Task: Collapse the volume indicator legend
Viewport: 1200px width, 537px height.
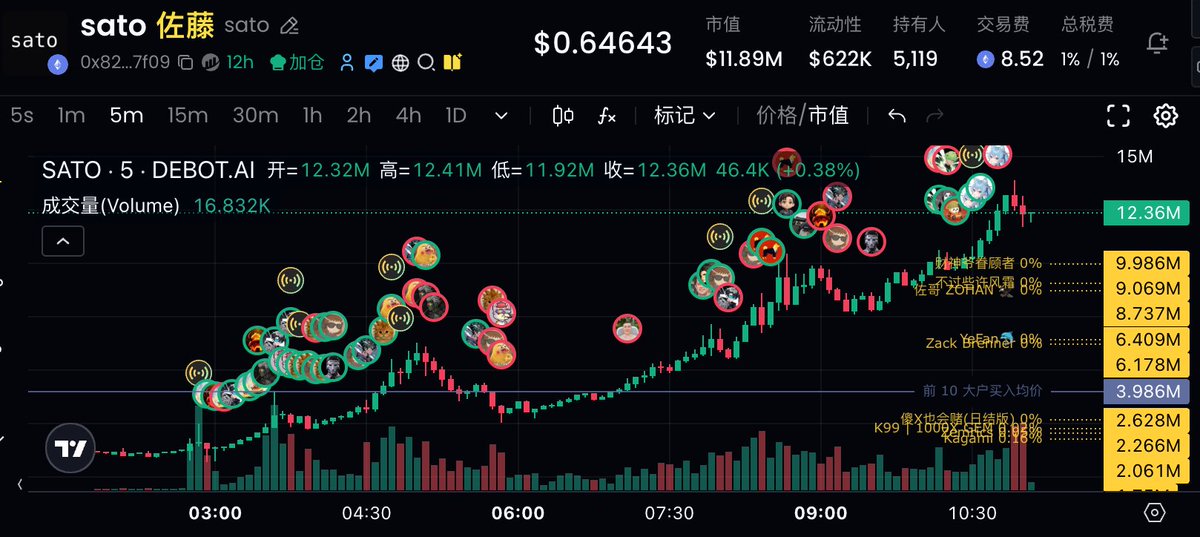Action: click(62, 241)
